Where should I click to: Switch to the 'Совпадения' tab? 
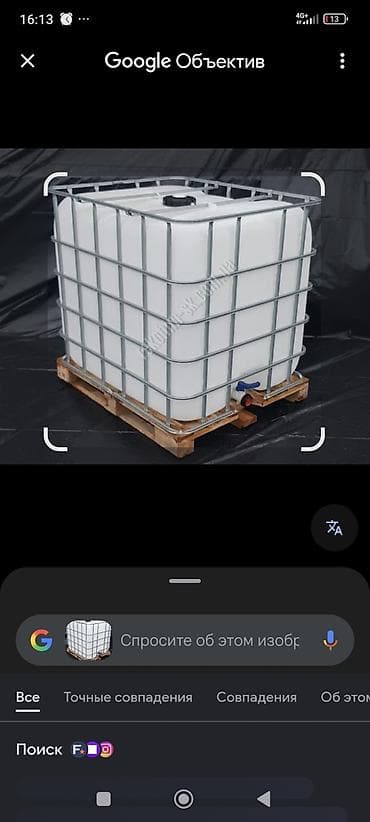256,697
